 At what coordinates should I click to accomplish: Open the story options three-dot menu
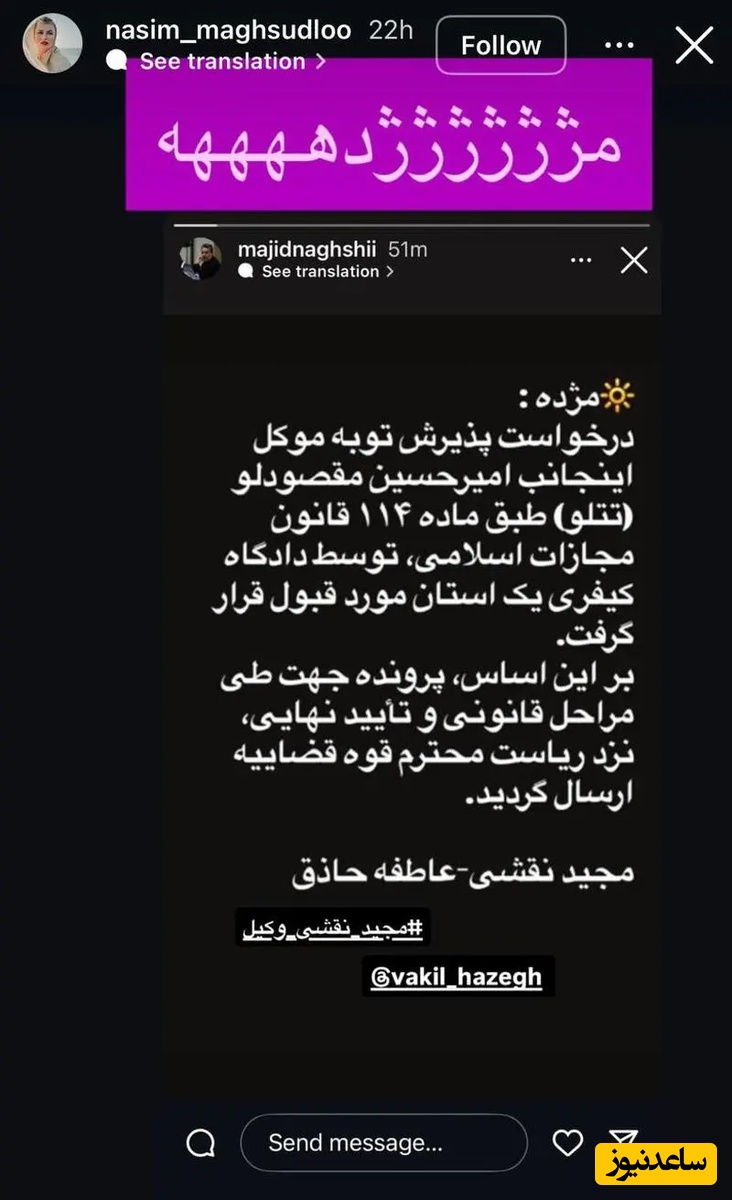pyautogui.click(x=619, y=44)
